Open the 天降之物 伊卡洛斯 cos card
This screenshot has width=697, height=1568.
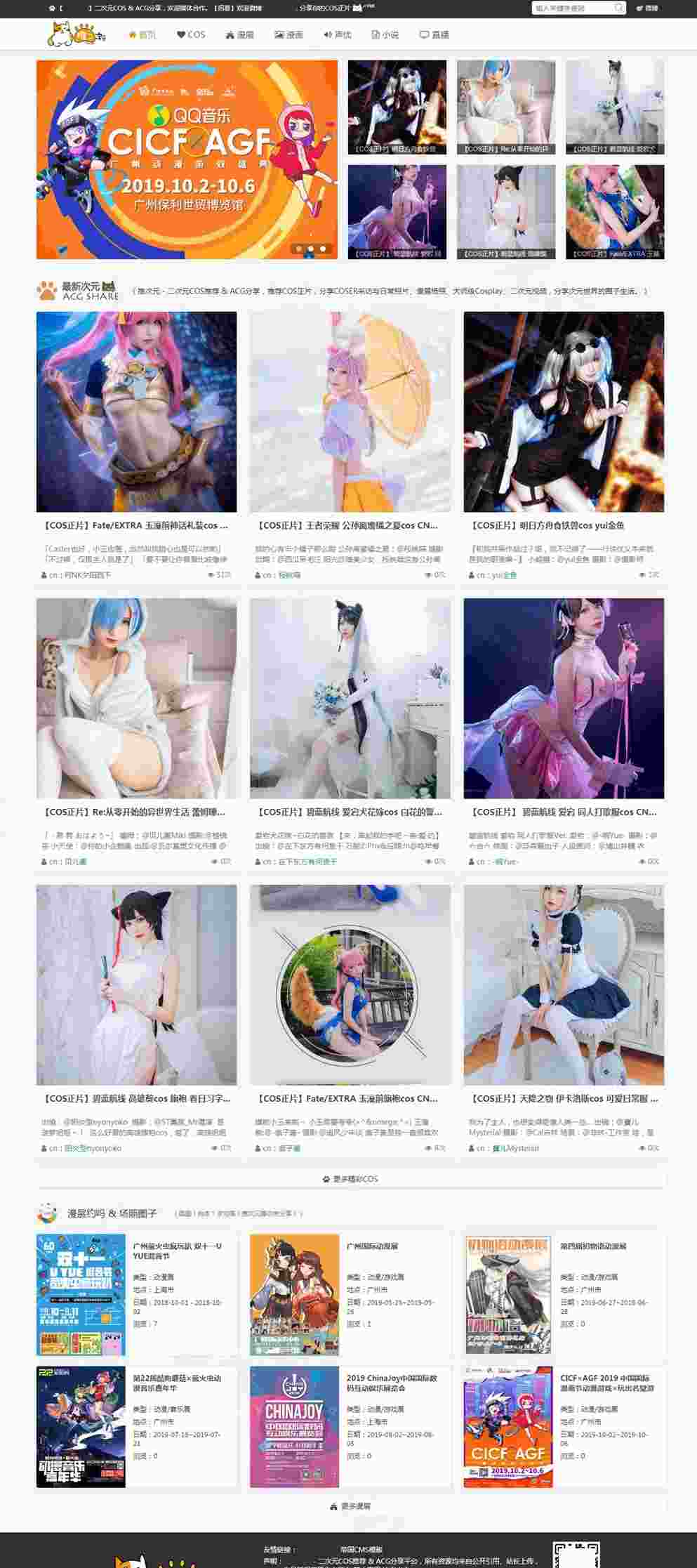pos(563,984)
